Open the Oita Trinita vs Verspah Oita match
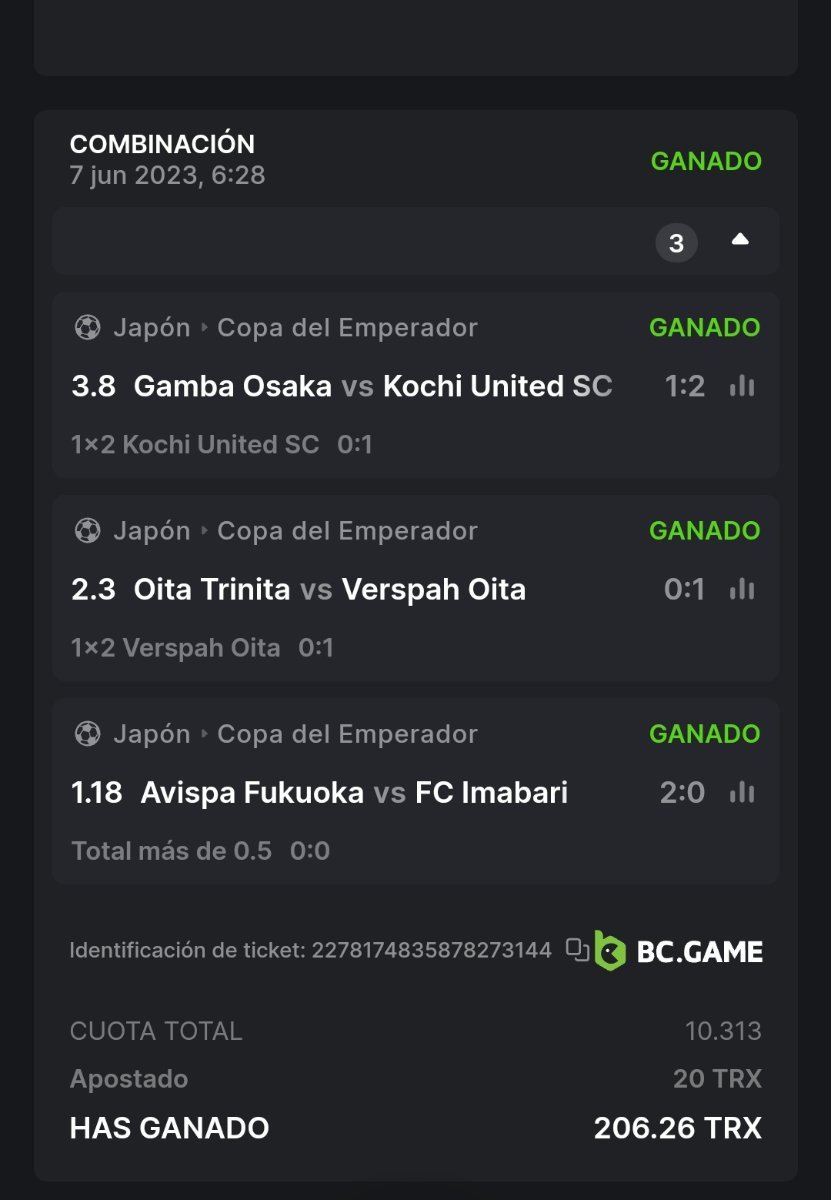Screen dimensions: 831x1200 pos(329,589)
